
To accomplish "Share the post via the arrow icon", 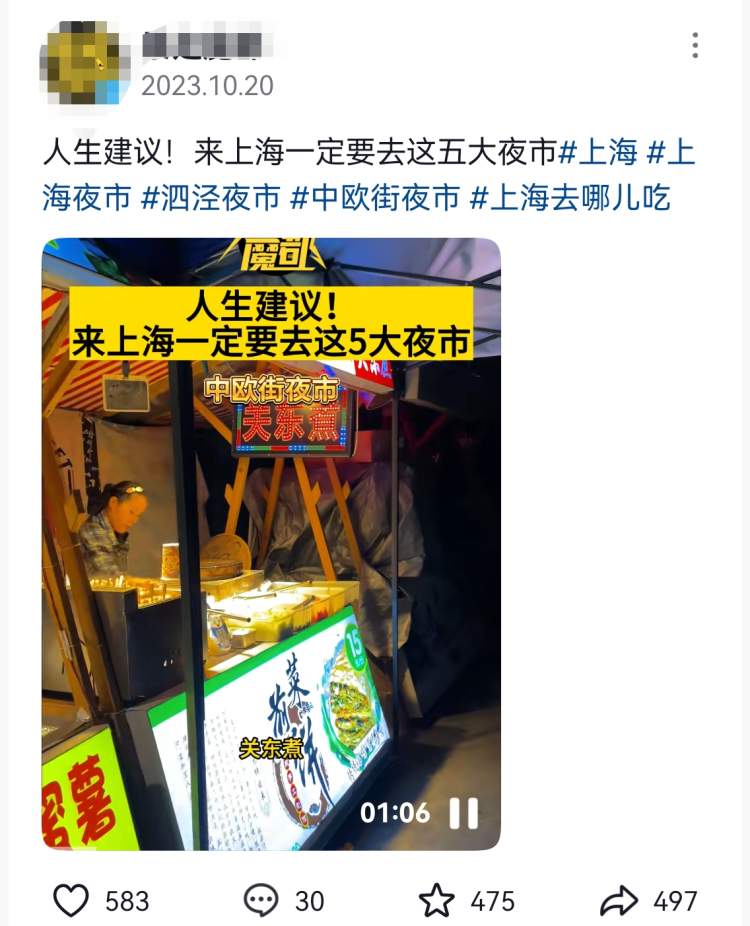I will 619,901.
